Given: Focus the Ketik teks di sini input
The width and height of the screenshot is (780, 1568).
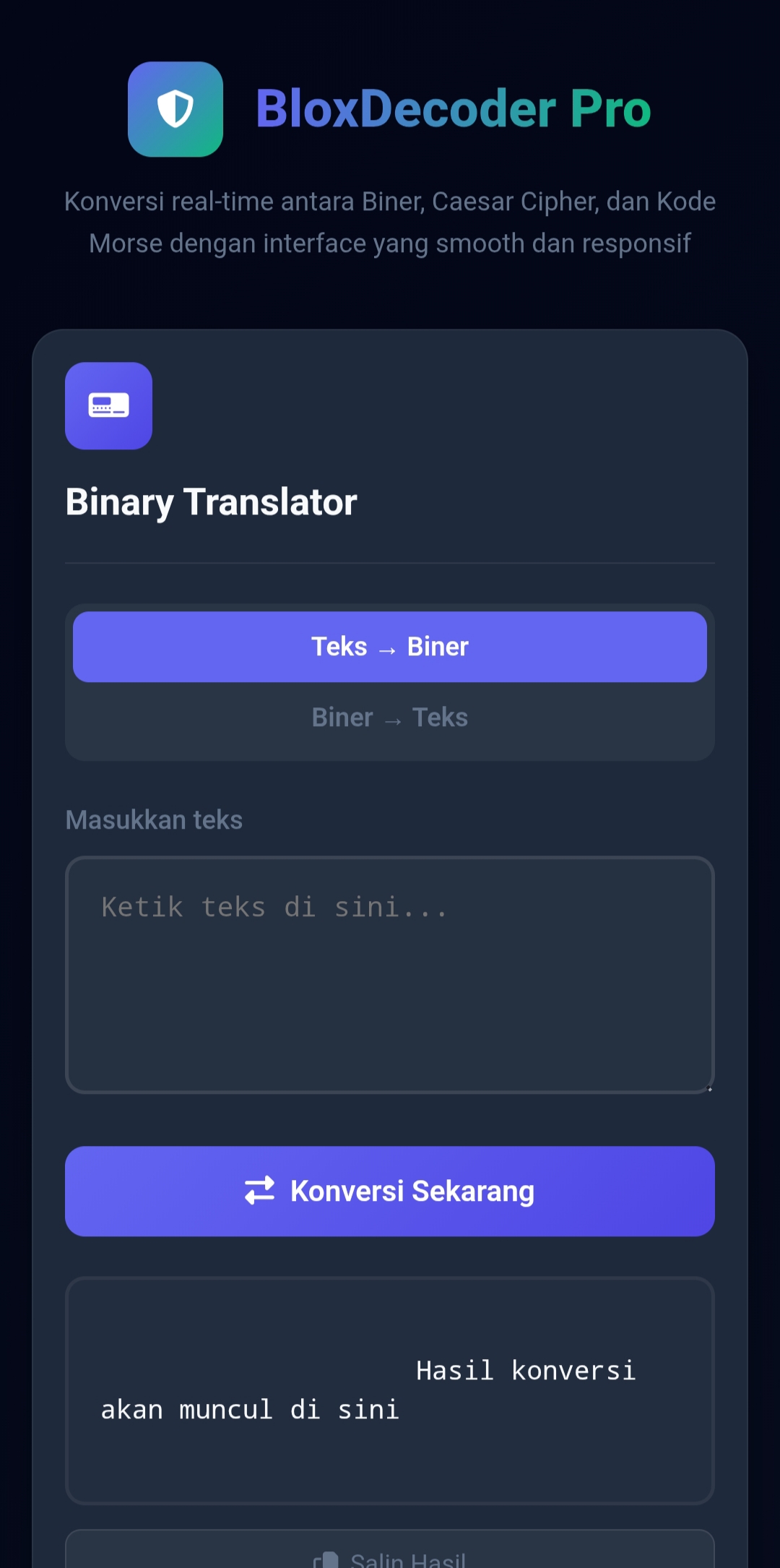Looking at the screenshot, I should [x=390, y=974].
